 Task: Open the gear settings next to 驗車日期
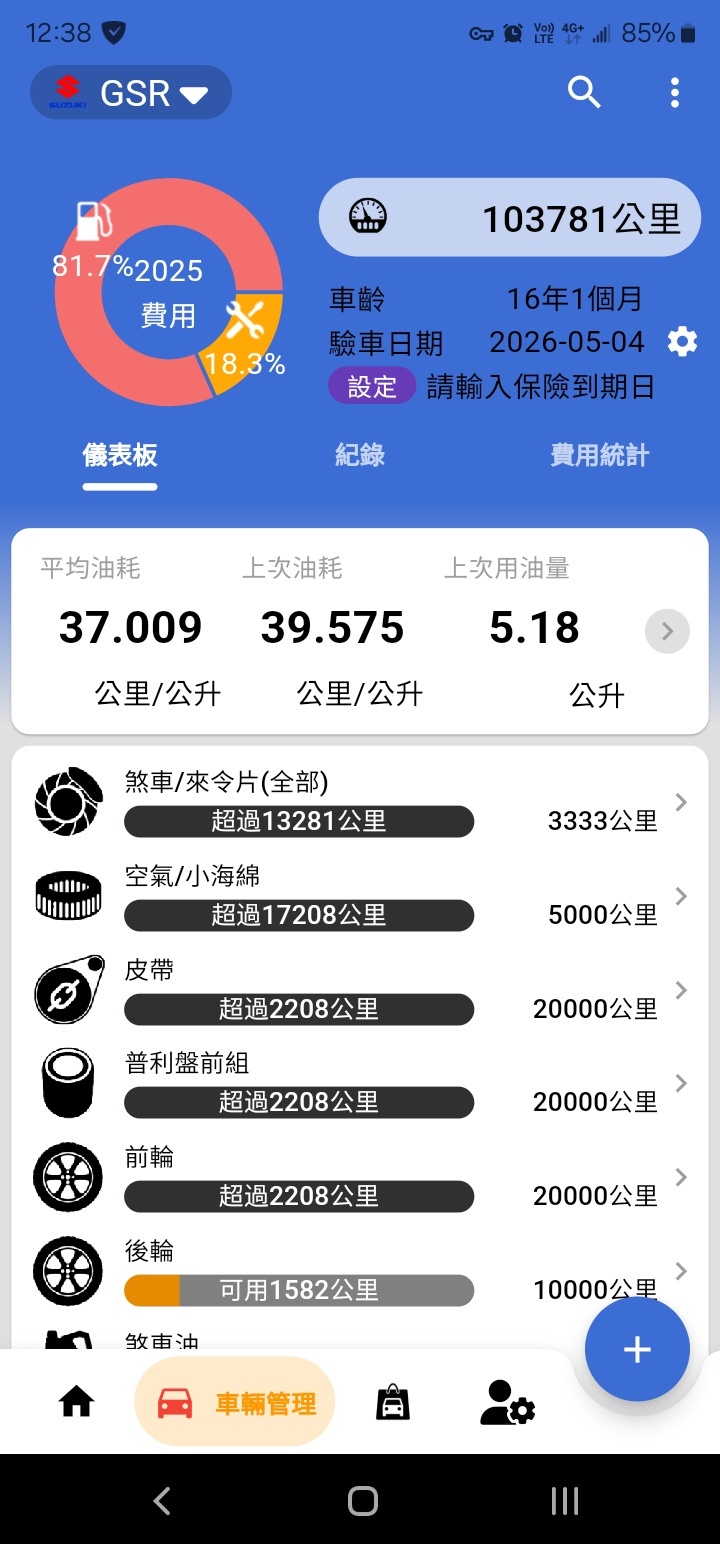683,342
